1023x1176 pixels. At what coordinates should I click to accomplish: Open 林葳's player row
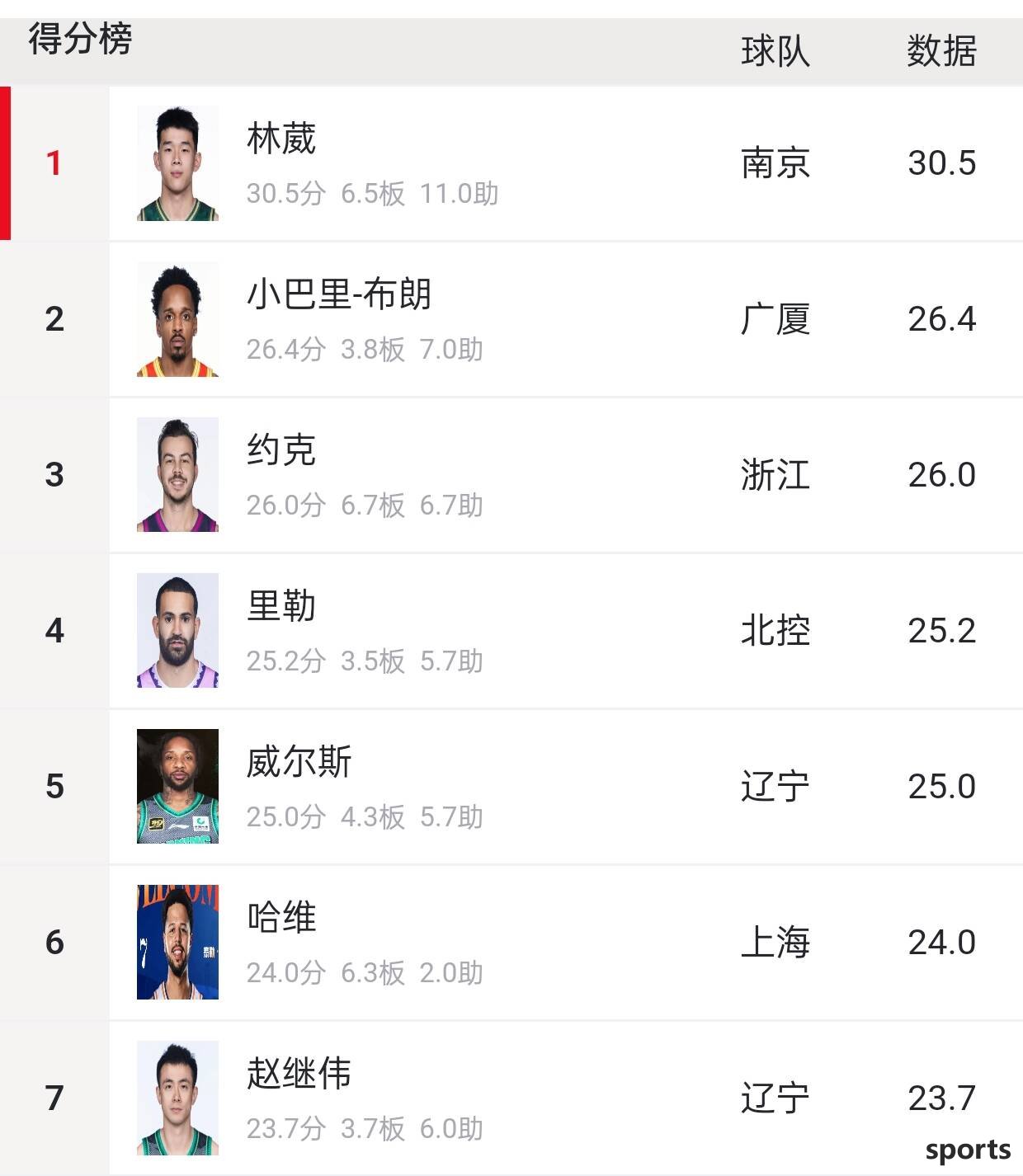(280, 139)
